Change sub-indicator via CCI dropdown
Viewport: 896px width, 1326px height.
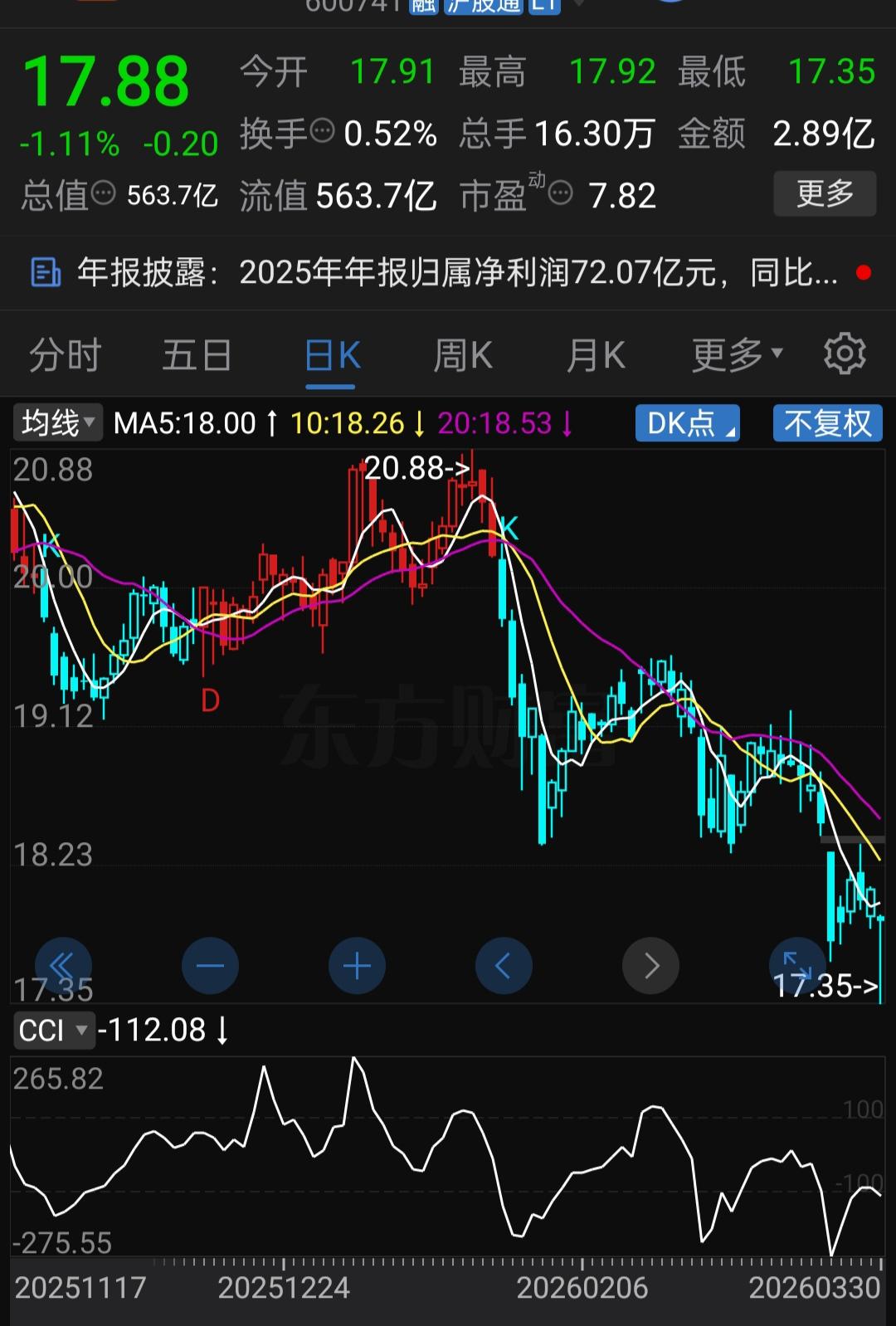coord(54,1030)
